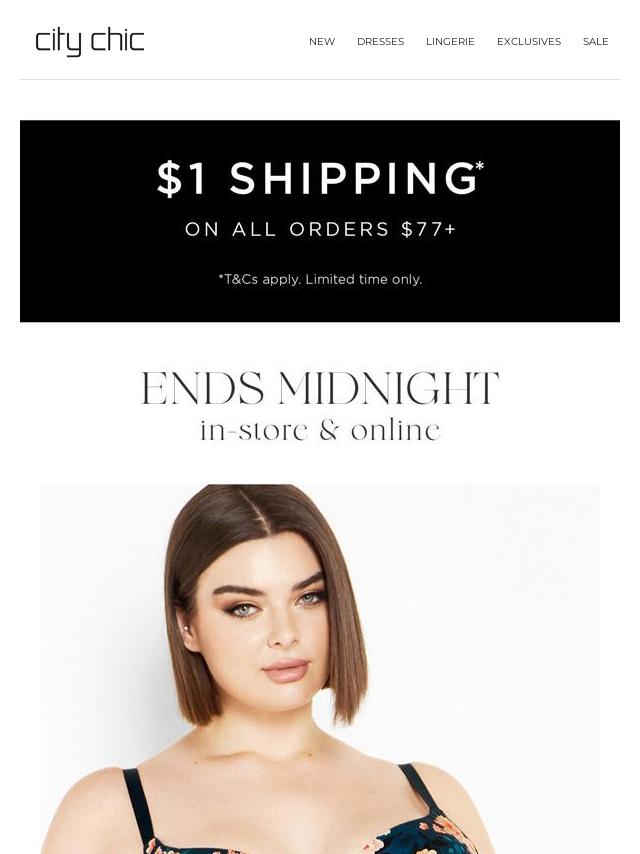View the SALE section

[595, 42]
